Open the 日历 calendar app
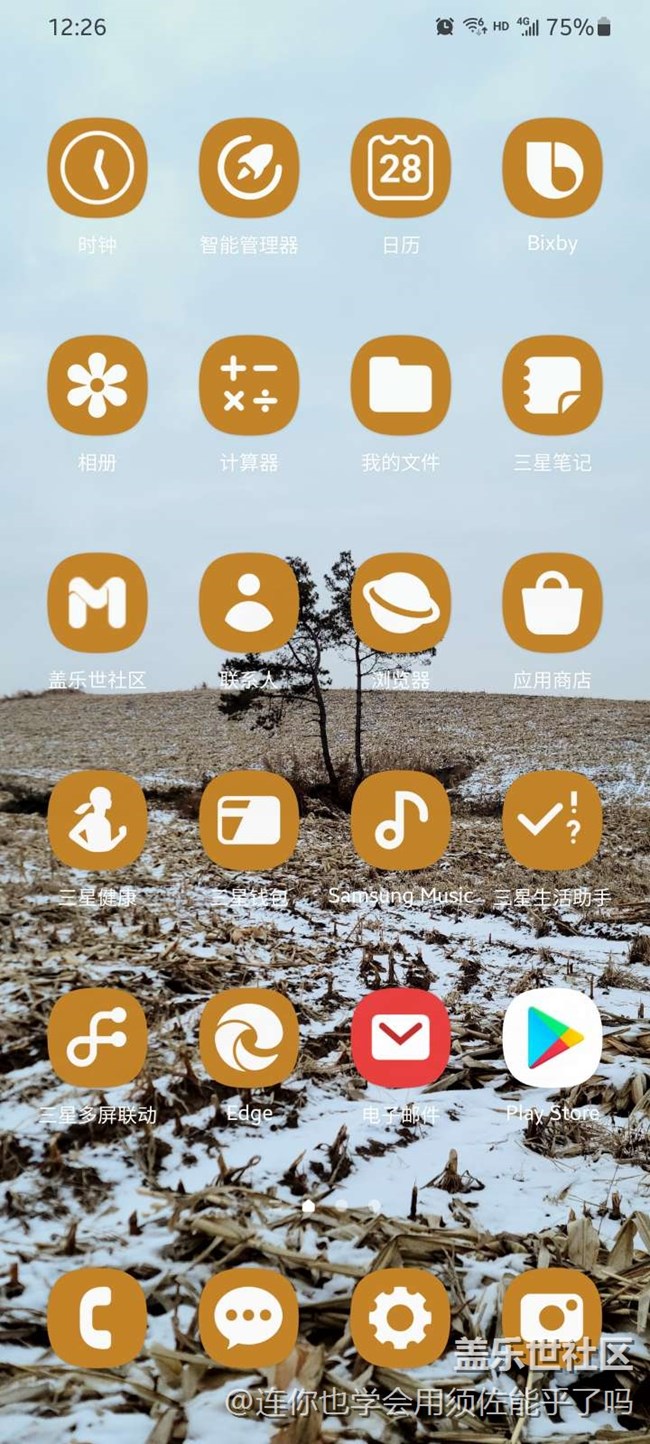 401,168
